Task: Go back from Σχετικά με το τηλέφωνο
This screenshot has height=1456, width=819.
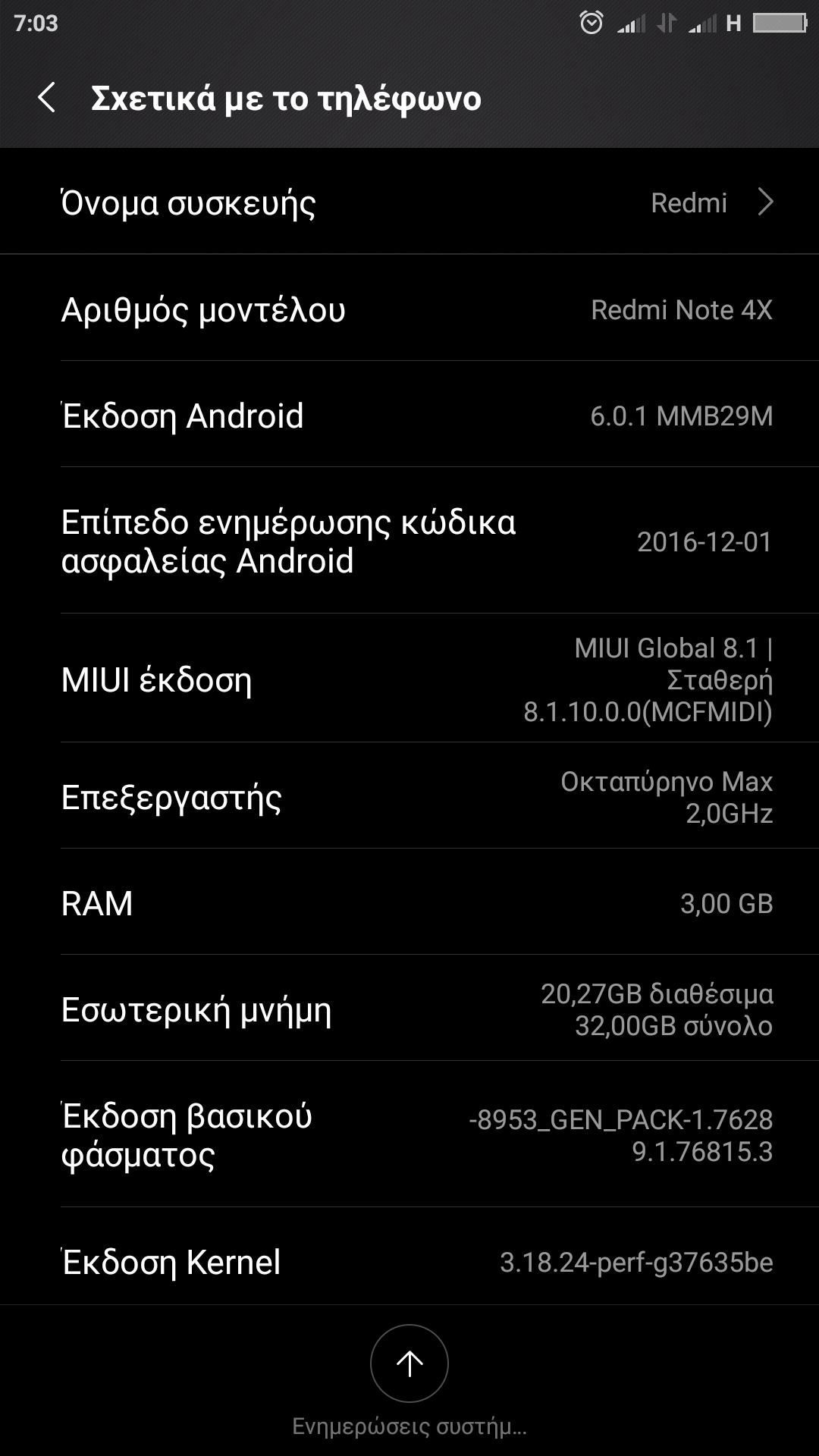Action: point(47,99)
